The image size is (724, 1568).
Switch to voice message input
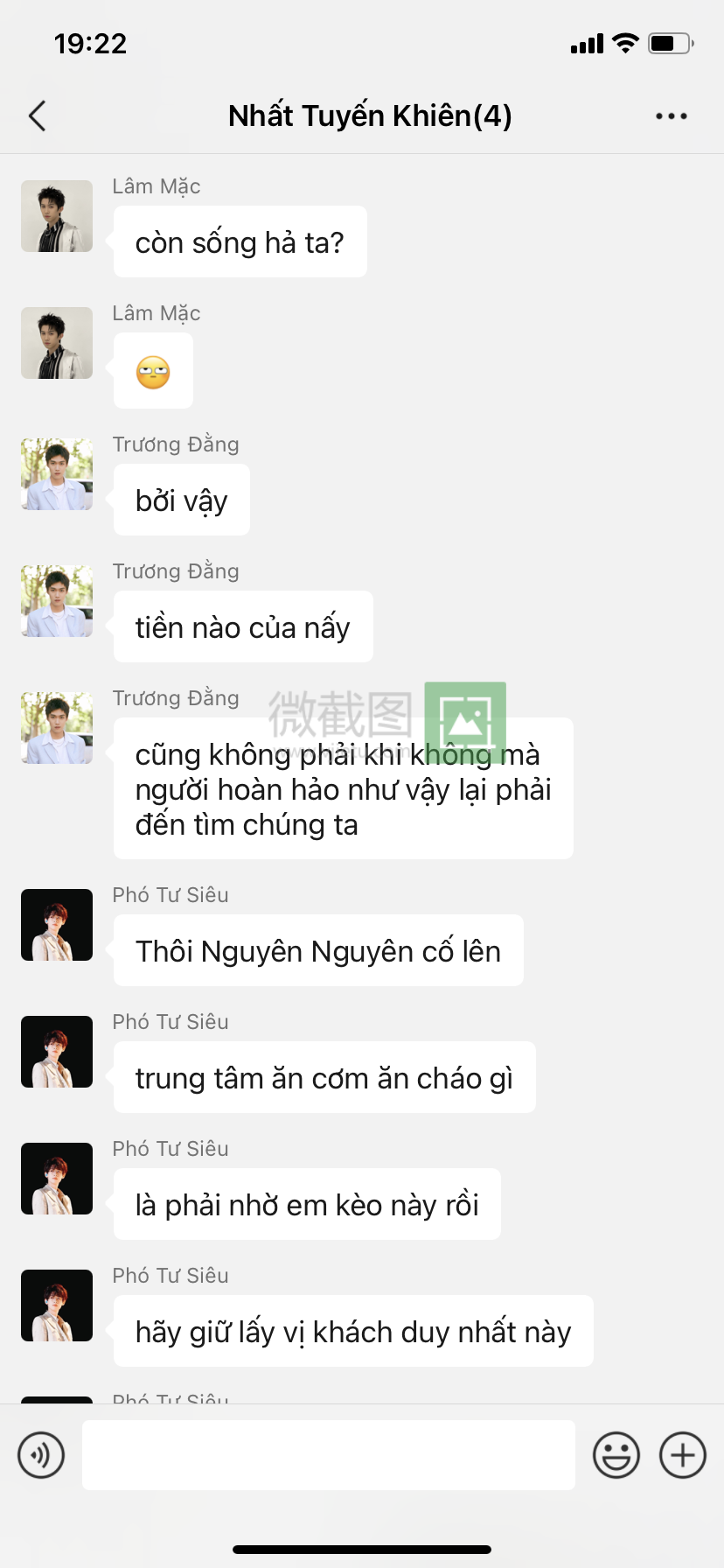[41, 1455]
